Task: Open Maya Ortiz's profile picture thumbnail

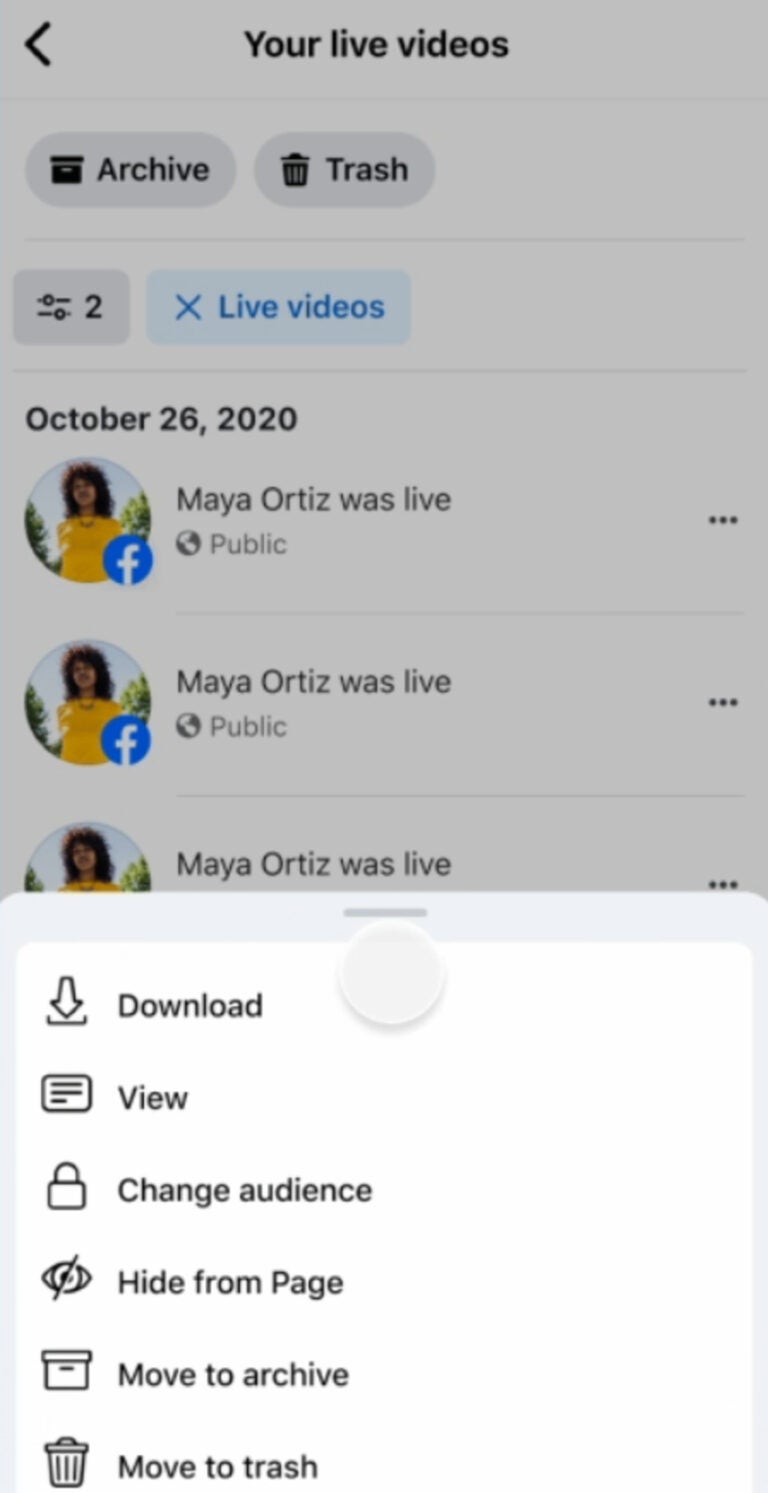Action: 88,518
